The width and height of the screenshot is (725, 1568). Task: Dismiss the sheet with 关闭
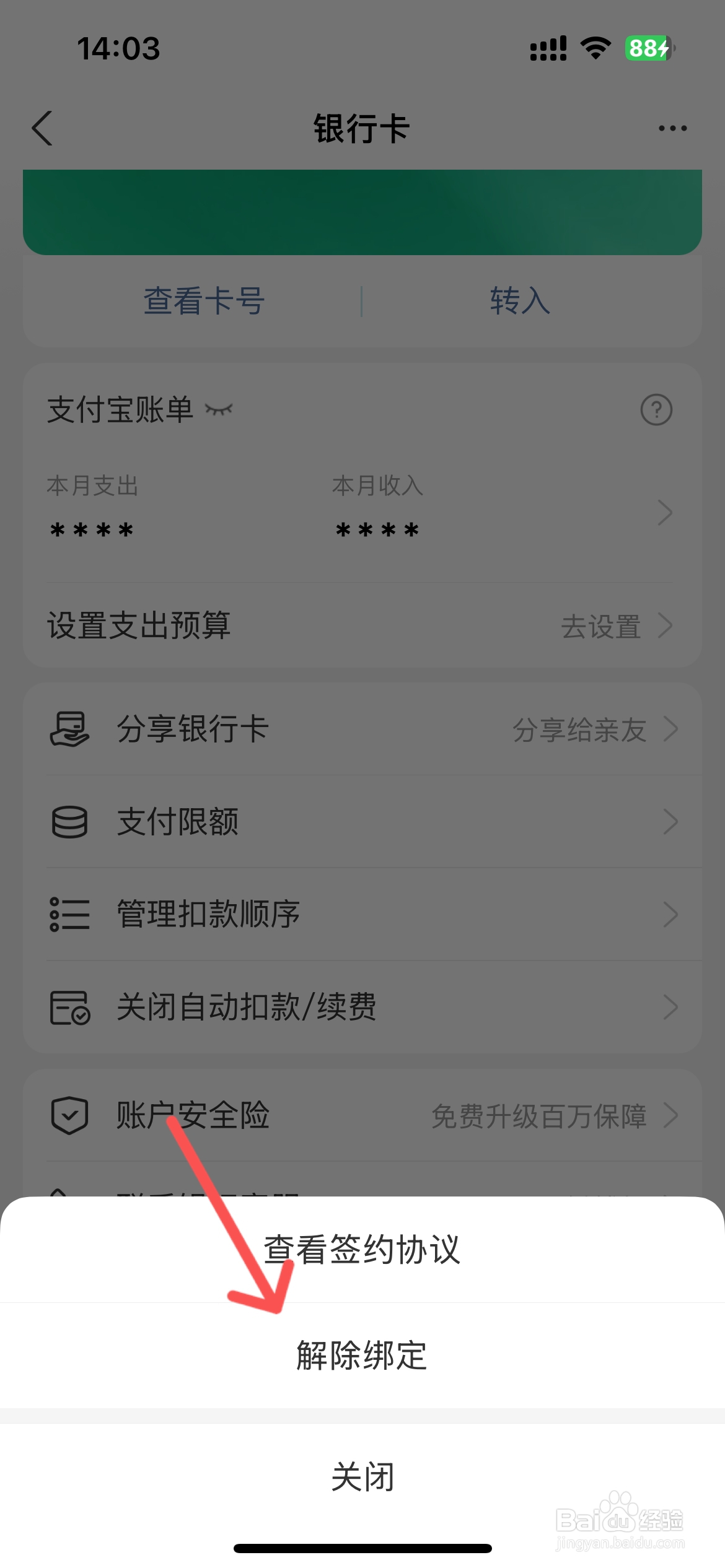[x=362, y=1477]
